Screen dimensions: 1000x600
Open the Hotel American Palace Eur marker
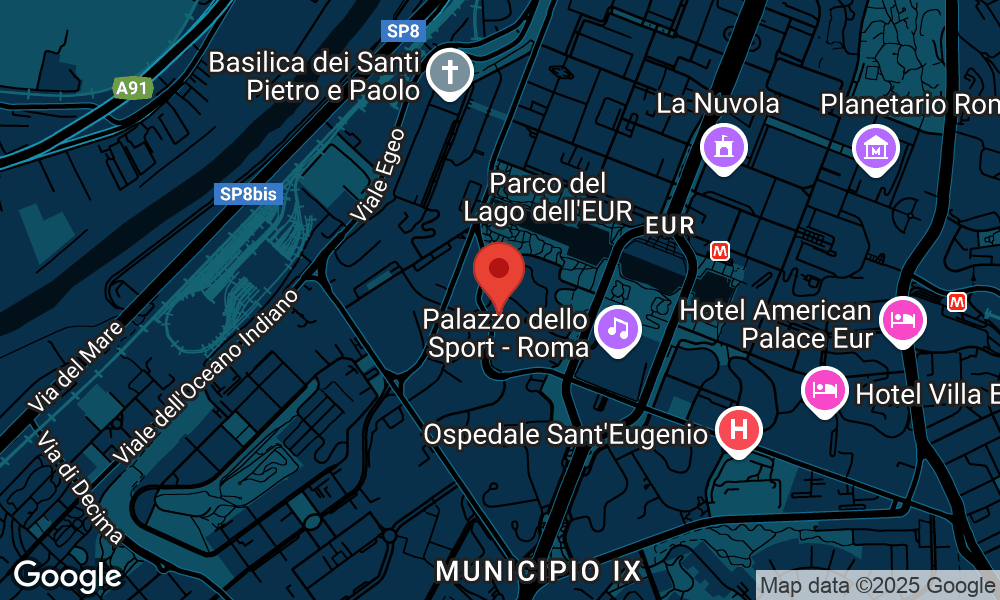point(903,320)
